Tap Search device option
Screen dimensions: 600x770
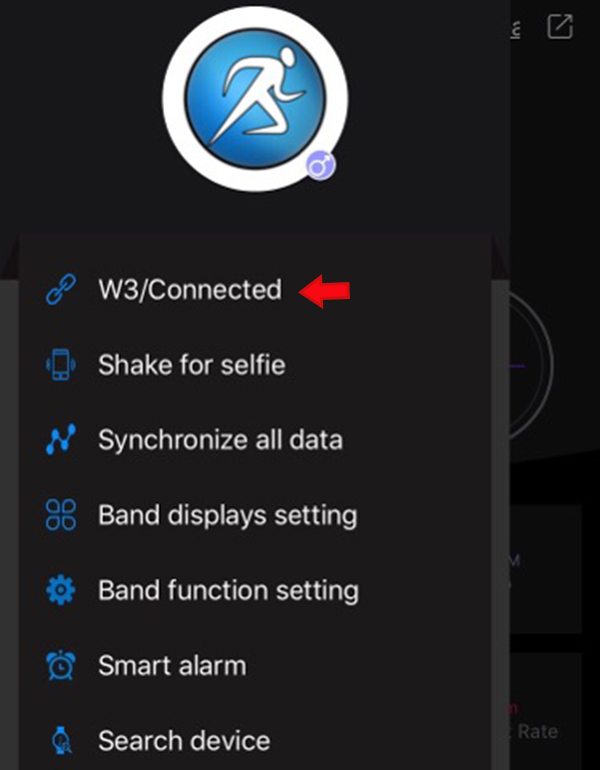(184, 741)
